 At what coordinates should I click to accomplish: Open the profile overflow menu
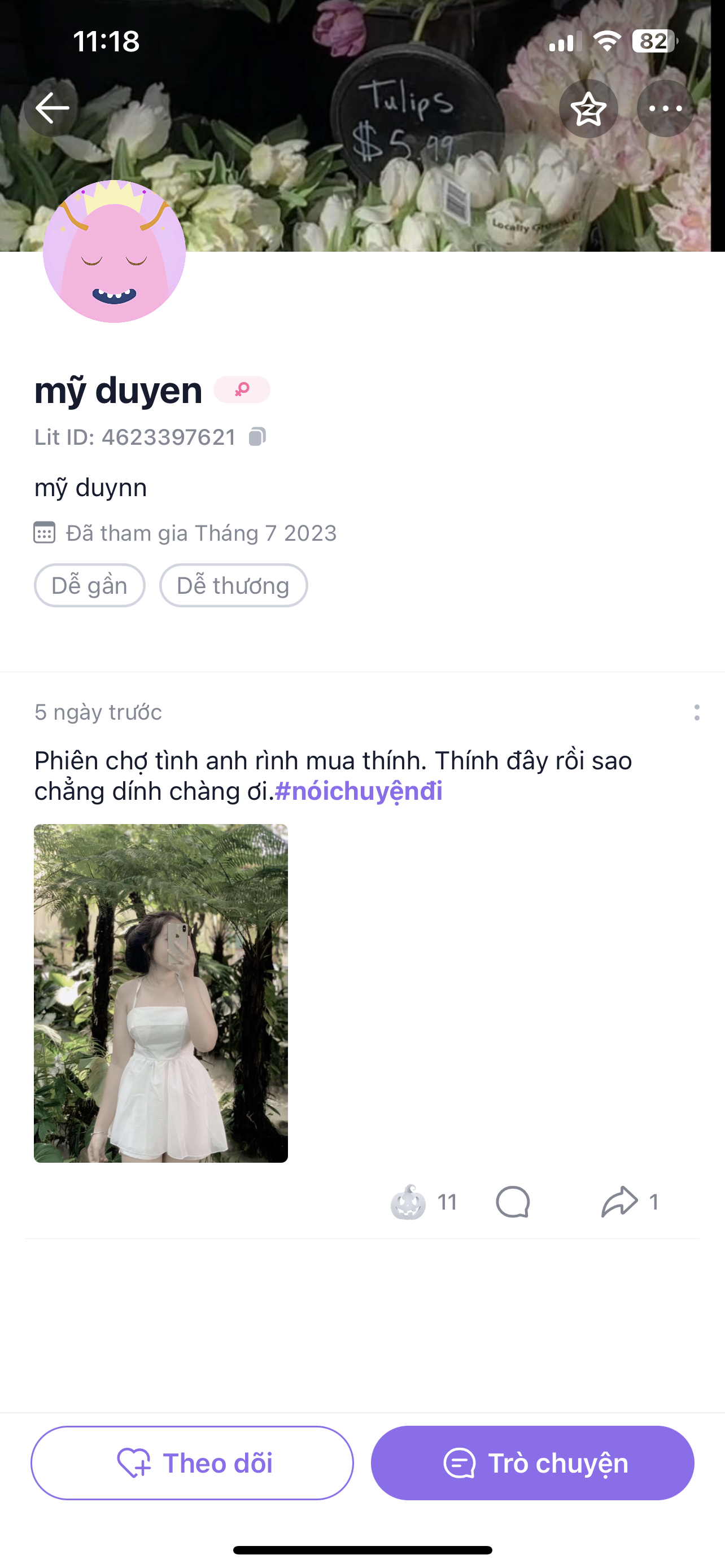(665, 108)
